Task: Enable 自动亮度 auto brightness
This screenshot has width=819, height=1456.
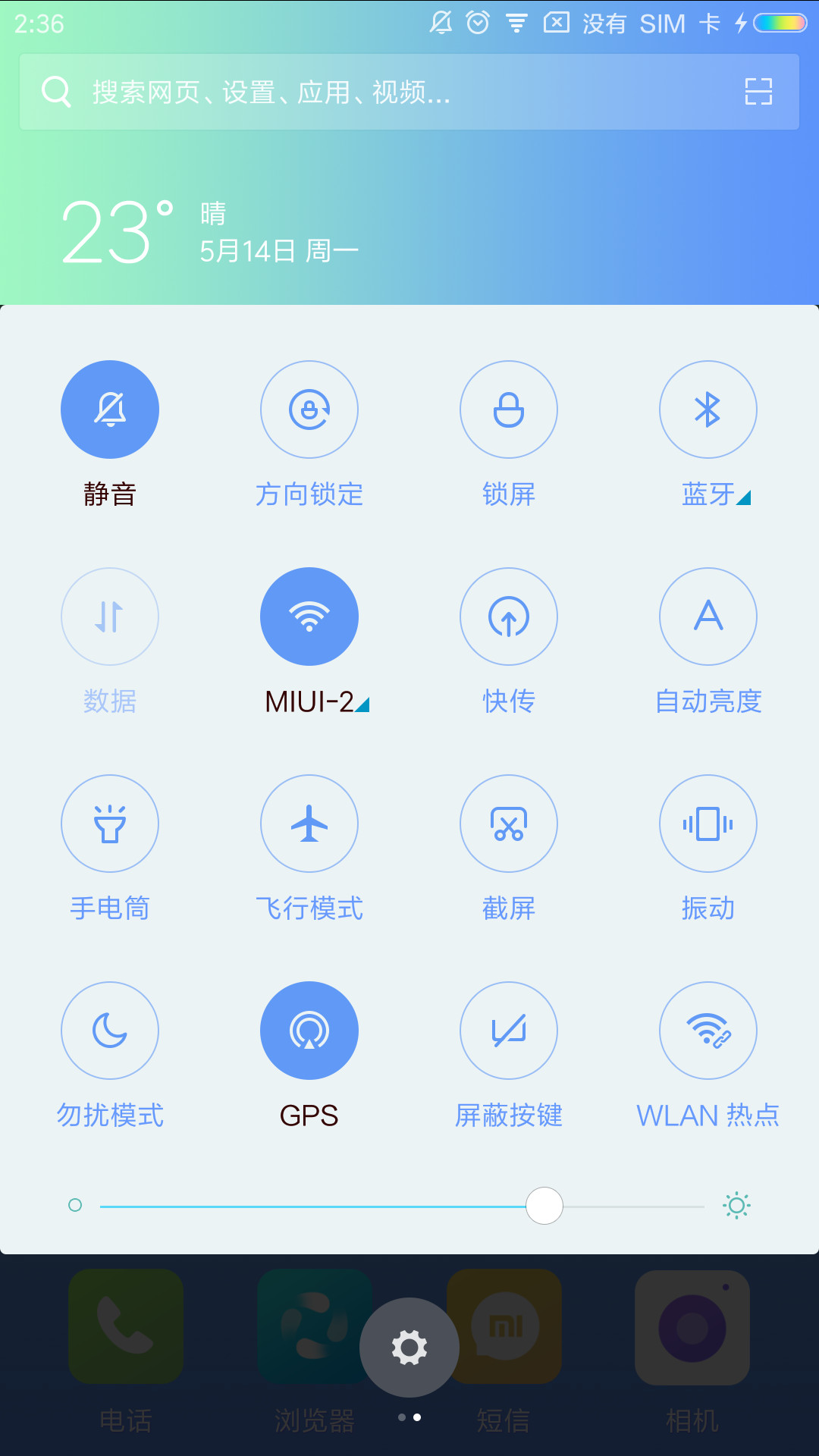Action: tap(708, 617)
